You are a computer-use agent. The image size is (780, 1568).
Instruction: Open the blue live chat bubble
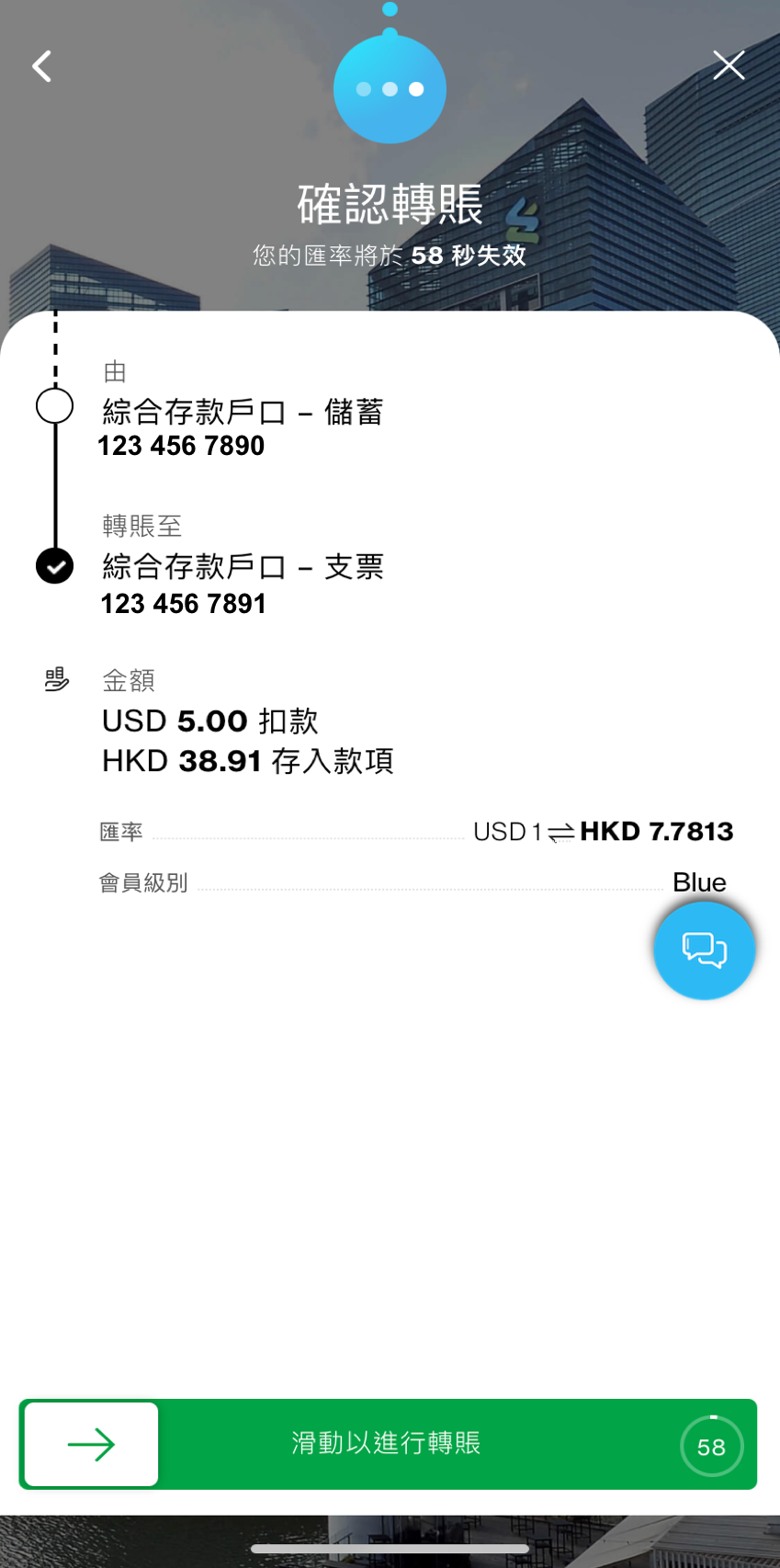click(704, 949)
